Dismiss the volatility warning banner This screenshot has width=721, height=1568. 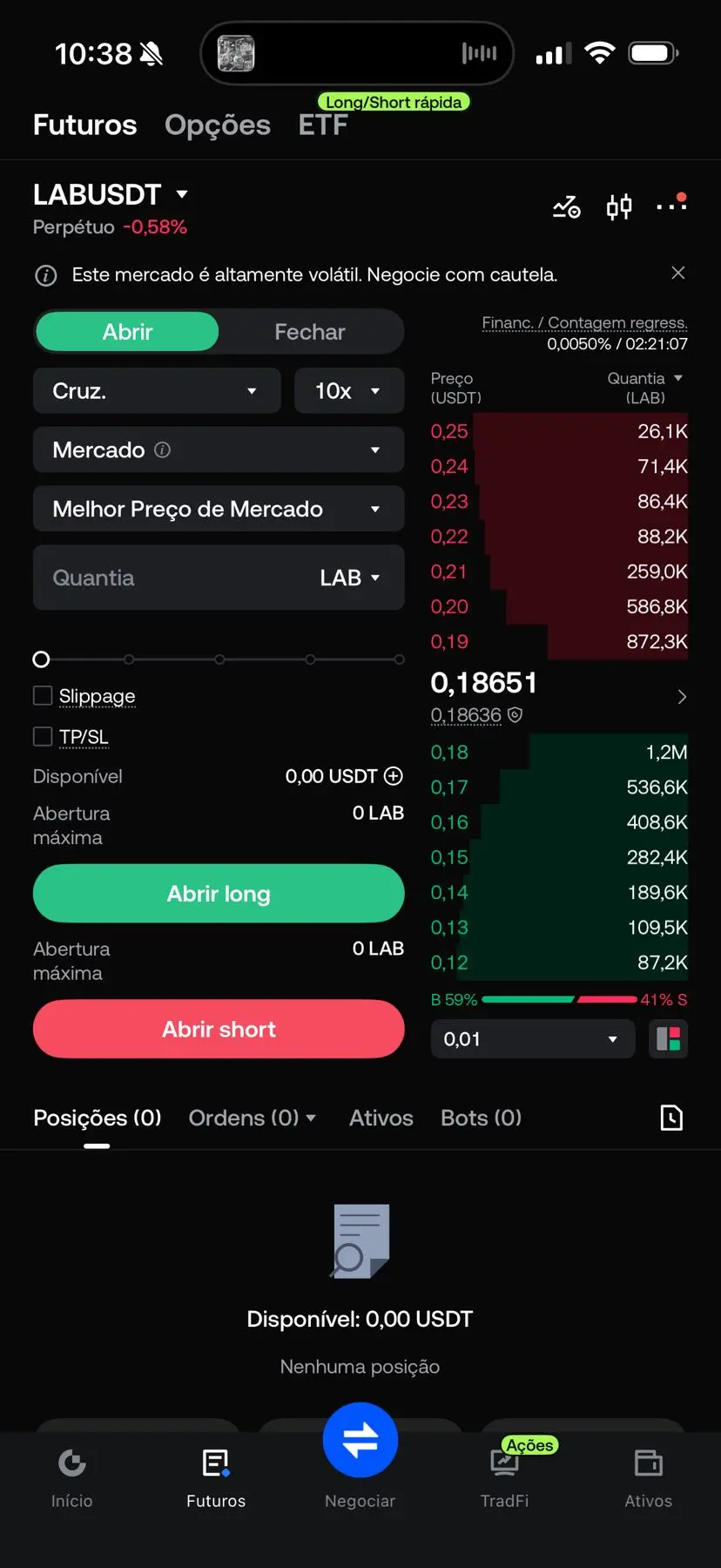tap(678, 274)
